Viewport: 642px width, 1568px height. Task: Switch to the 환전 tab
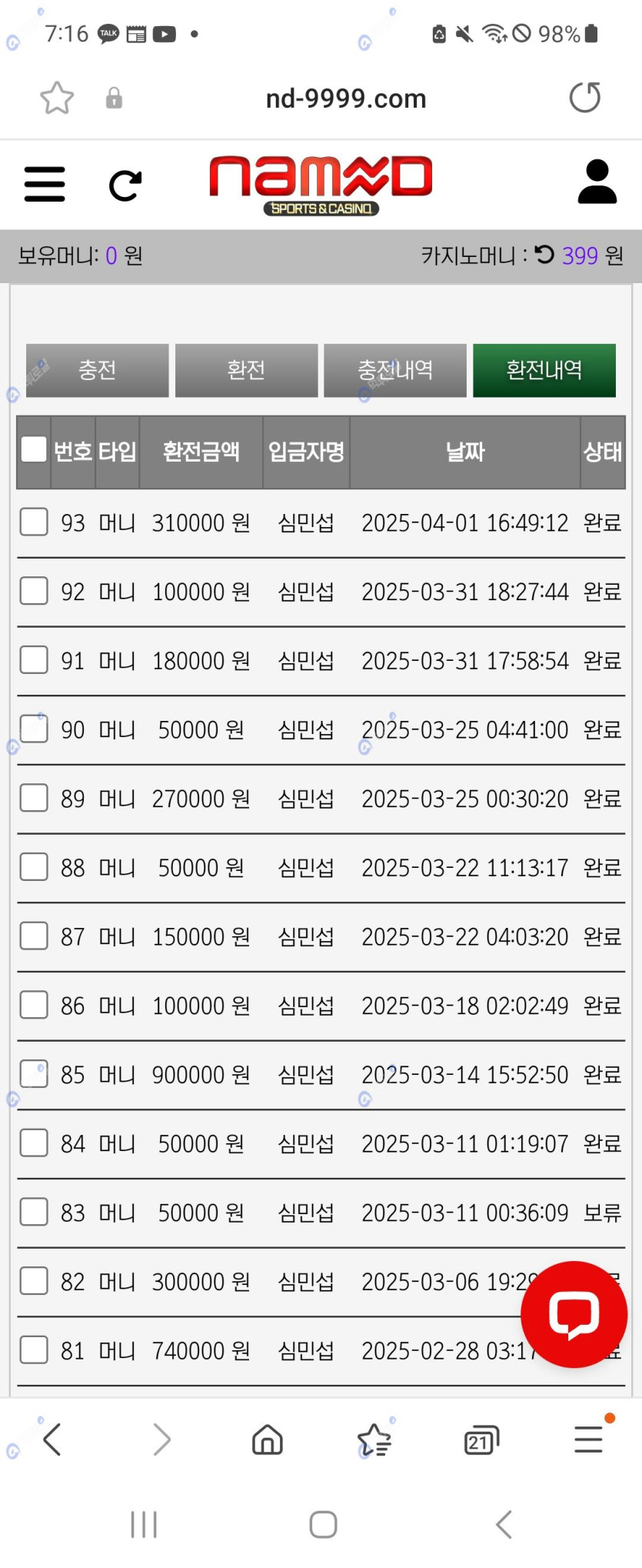point(246,370)
